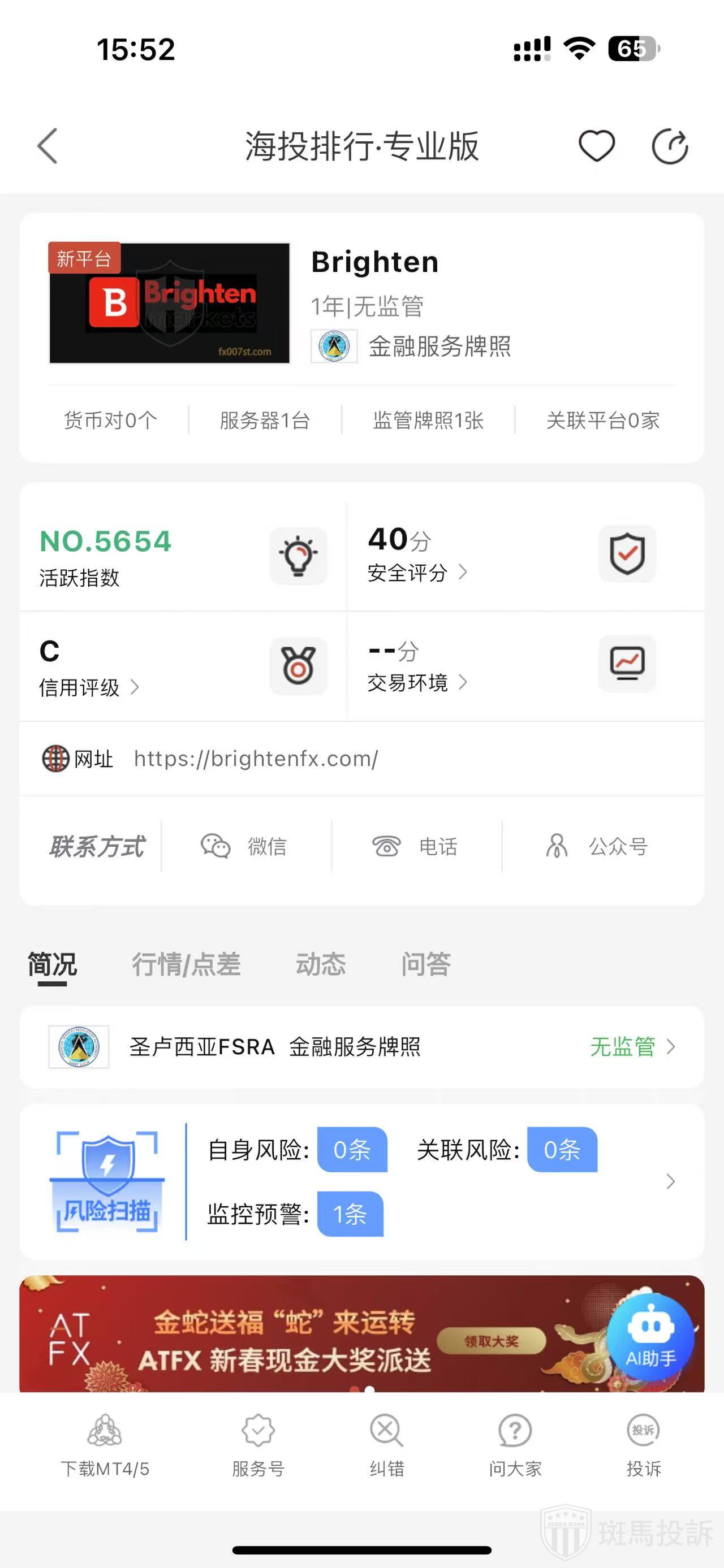This screenshot has width=724, height=1568.
Task: Share this platform page
Action: 669,146
